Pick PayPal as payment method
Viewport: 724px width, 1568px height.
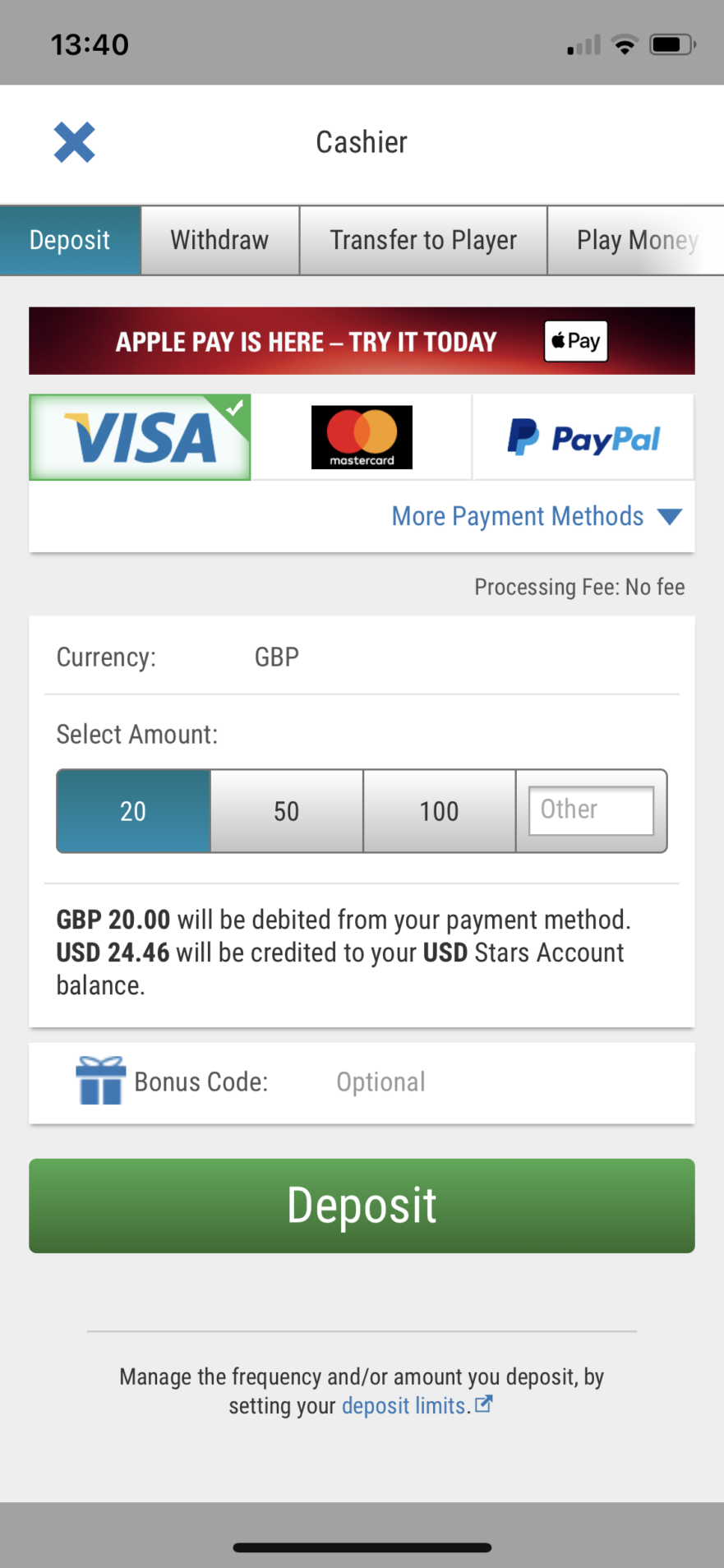(x=583, y=438)
